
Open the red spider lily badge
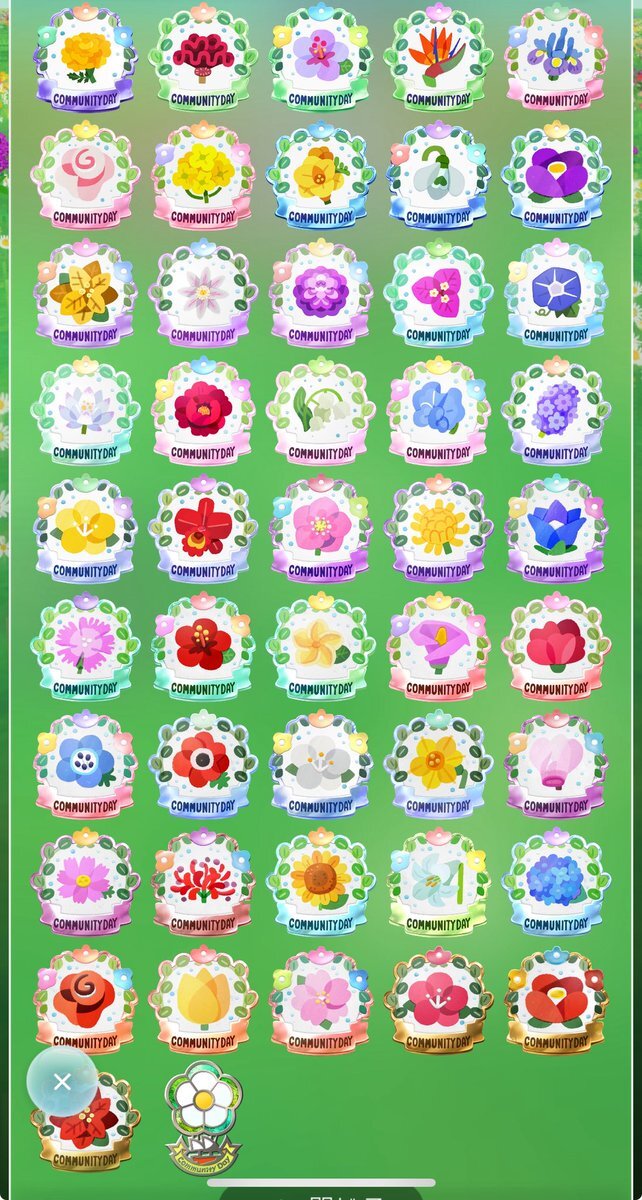point(203,880)
